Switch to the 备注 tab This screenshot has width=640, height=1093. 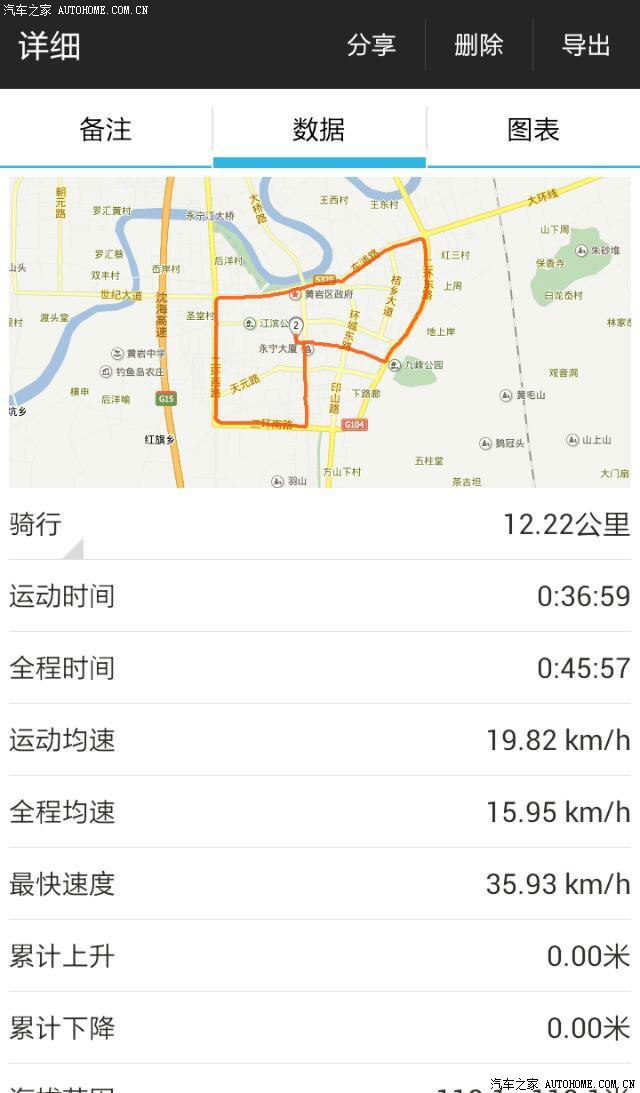[106, 129]
